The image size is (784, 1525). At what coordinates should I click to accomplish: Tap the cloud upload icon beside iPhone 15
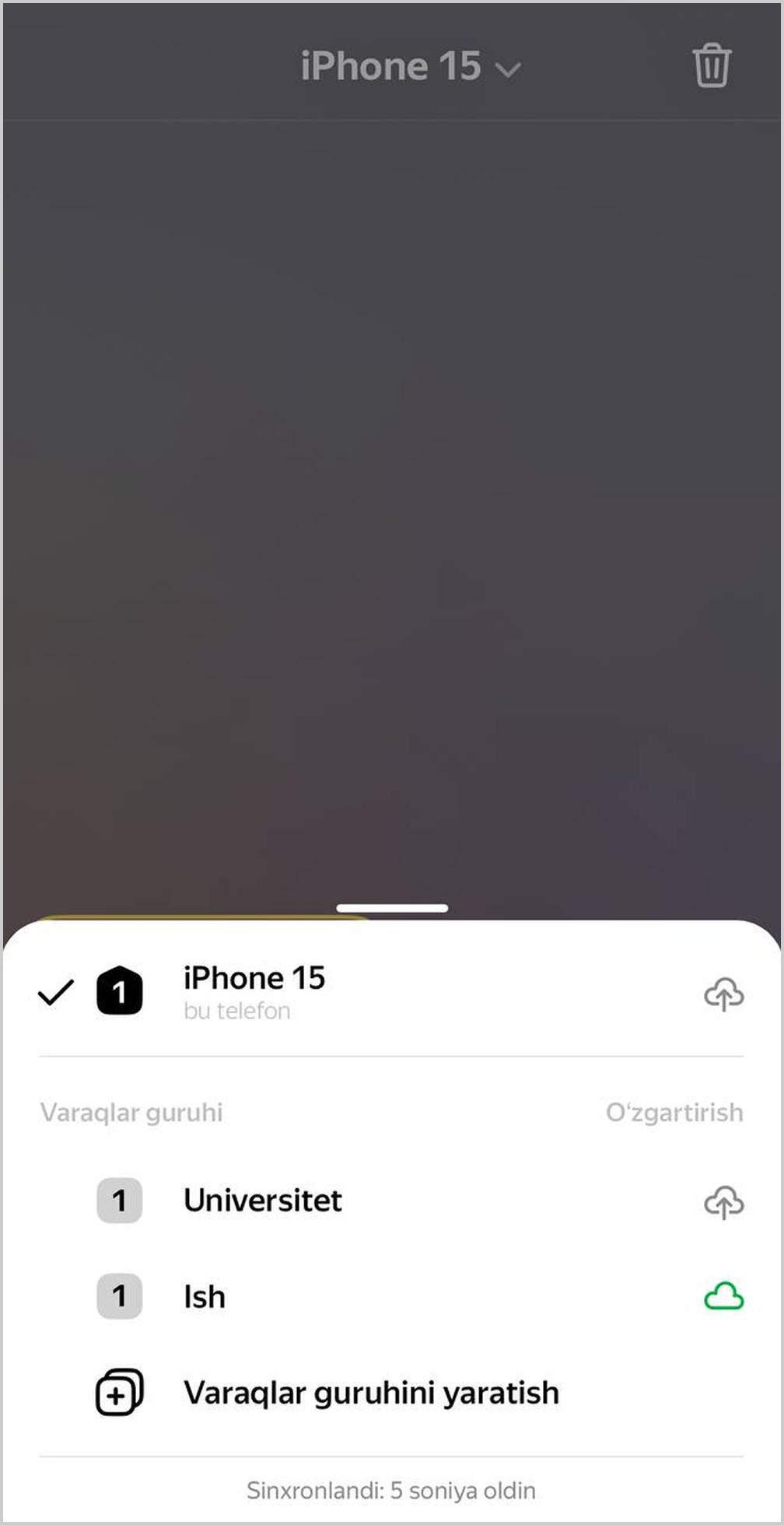pyautogui.click(x=723, y=994)
